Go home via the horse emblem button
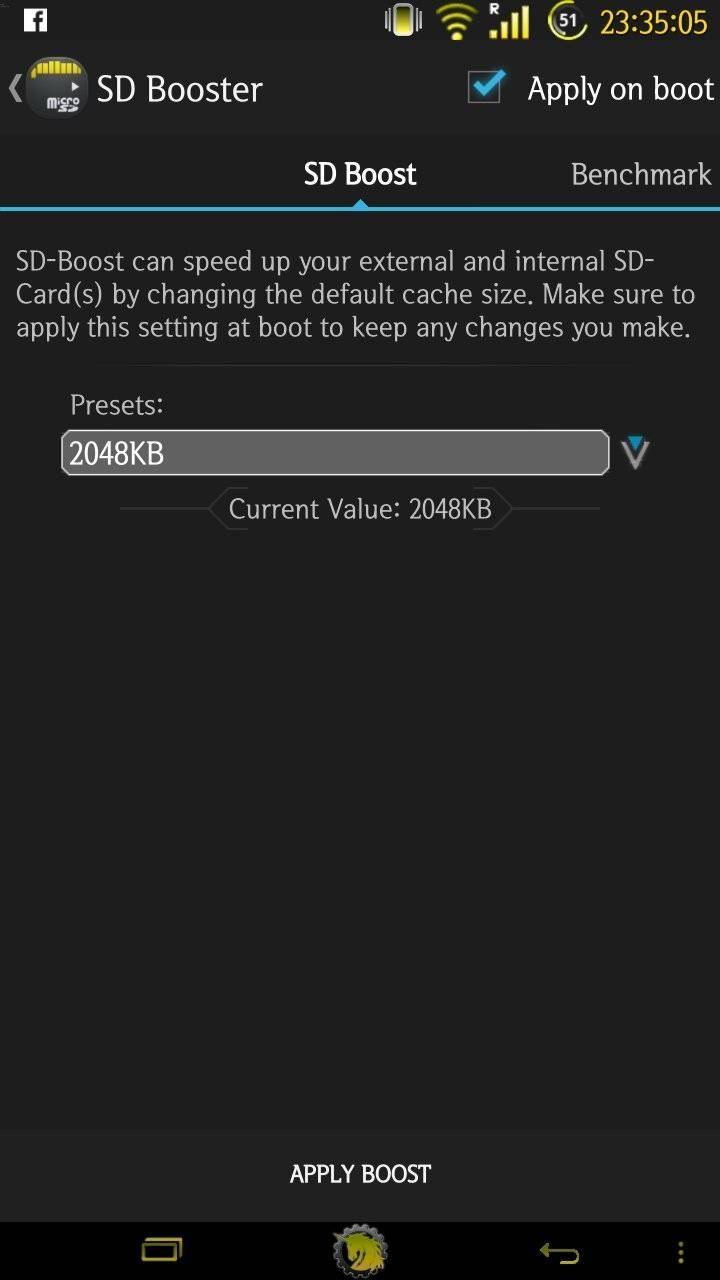Screen dimensions: 720x1280 pos(360,1250)
